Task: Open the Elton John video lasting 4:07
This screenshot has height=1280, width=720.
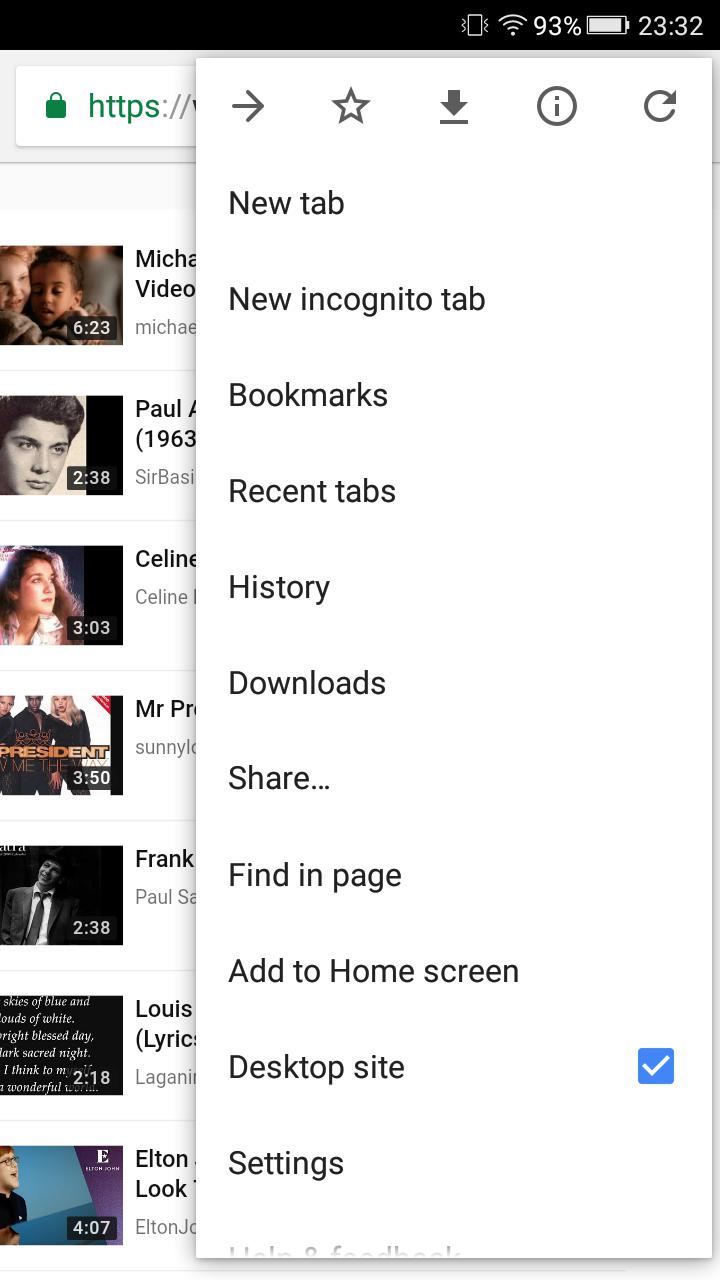Action: coord(61,1195)
